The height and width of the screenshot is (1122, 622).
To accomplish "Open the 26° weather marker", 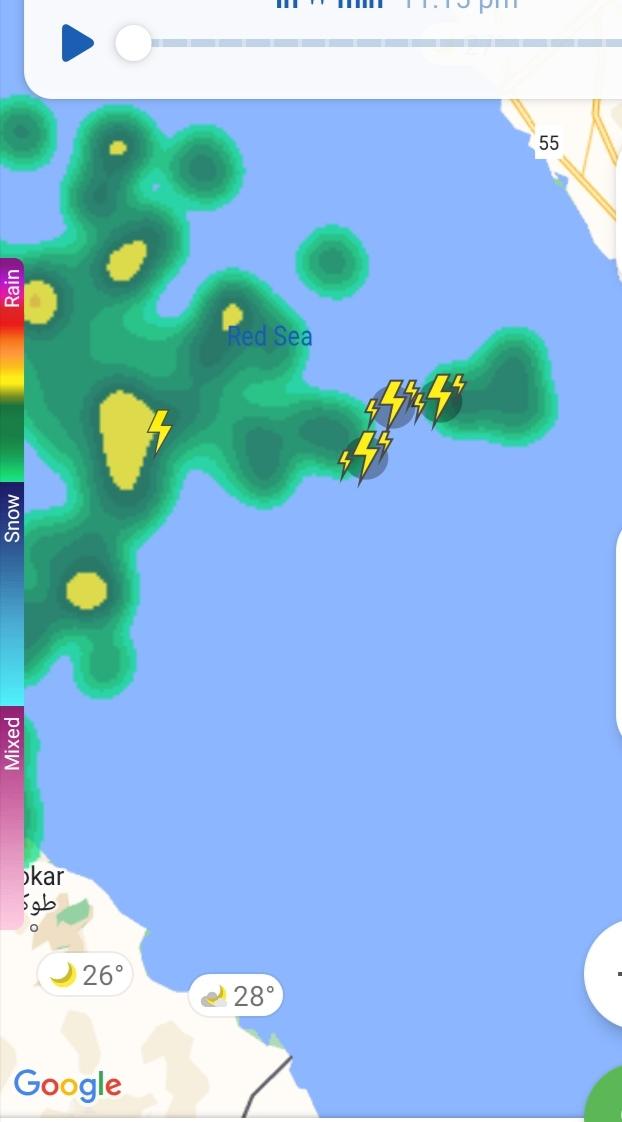I will point(85,974).
